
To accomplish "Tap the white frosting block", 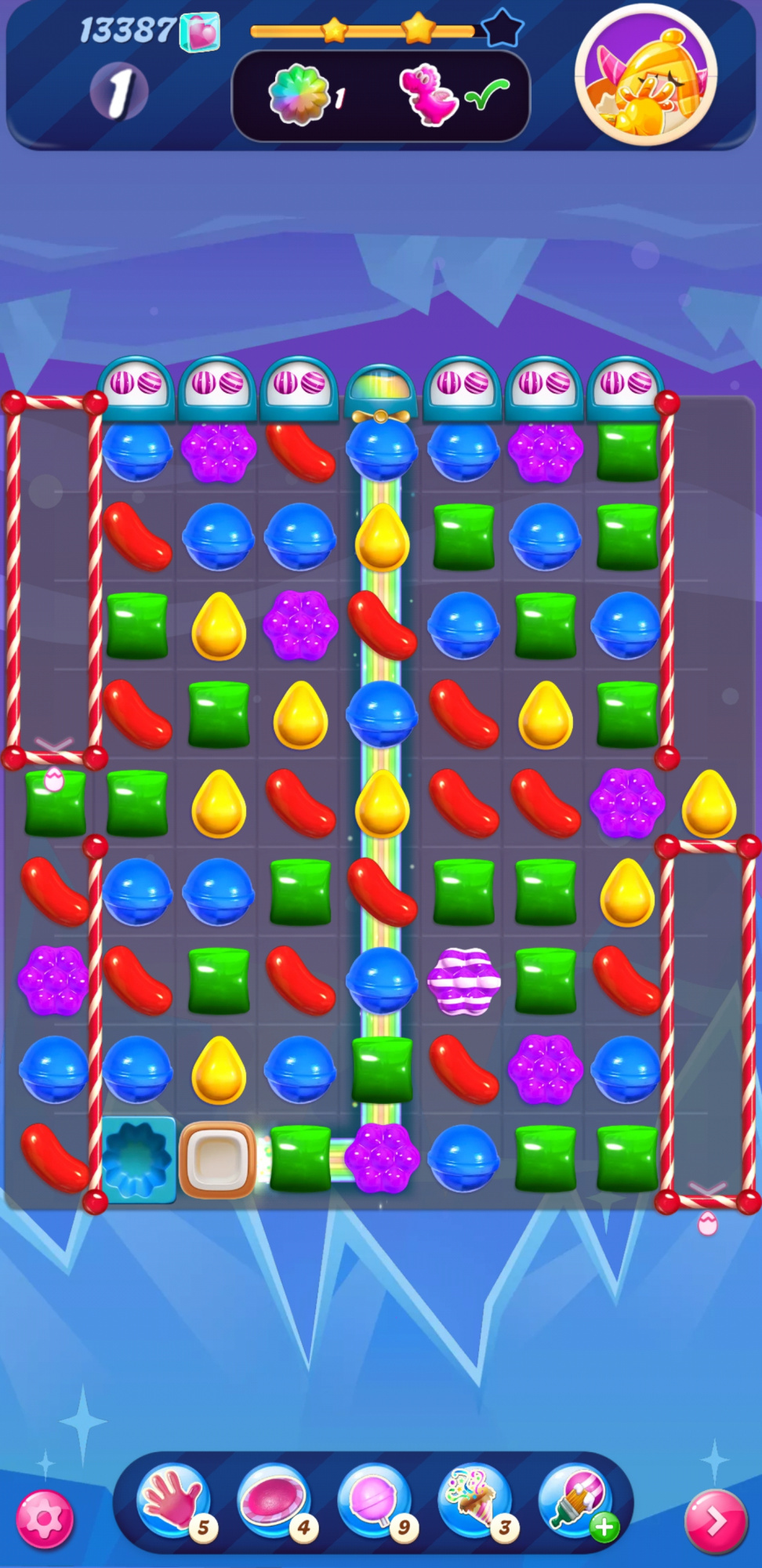I will 218,1160.
